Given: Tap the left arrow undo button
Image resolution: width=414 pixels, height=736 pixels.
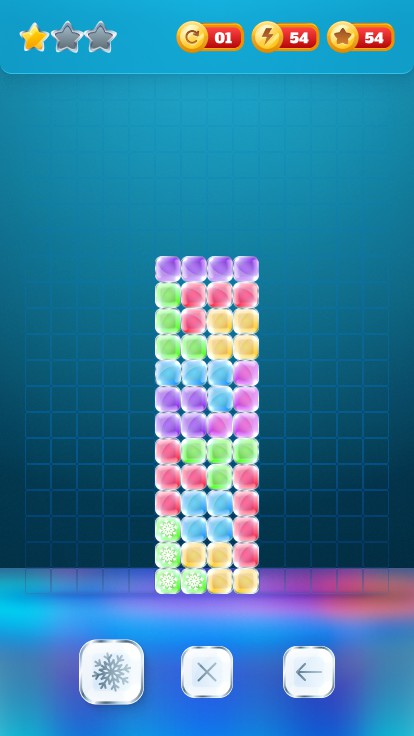Looking at the screenshot, I should [x=309, y=672].
